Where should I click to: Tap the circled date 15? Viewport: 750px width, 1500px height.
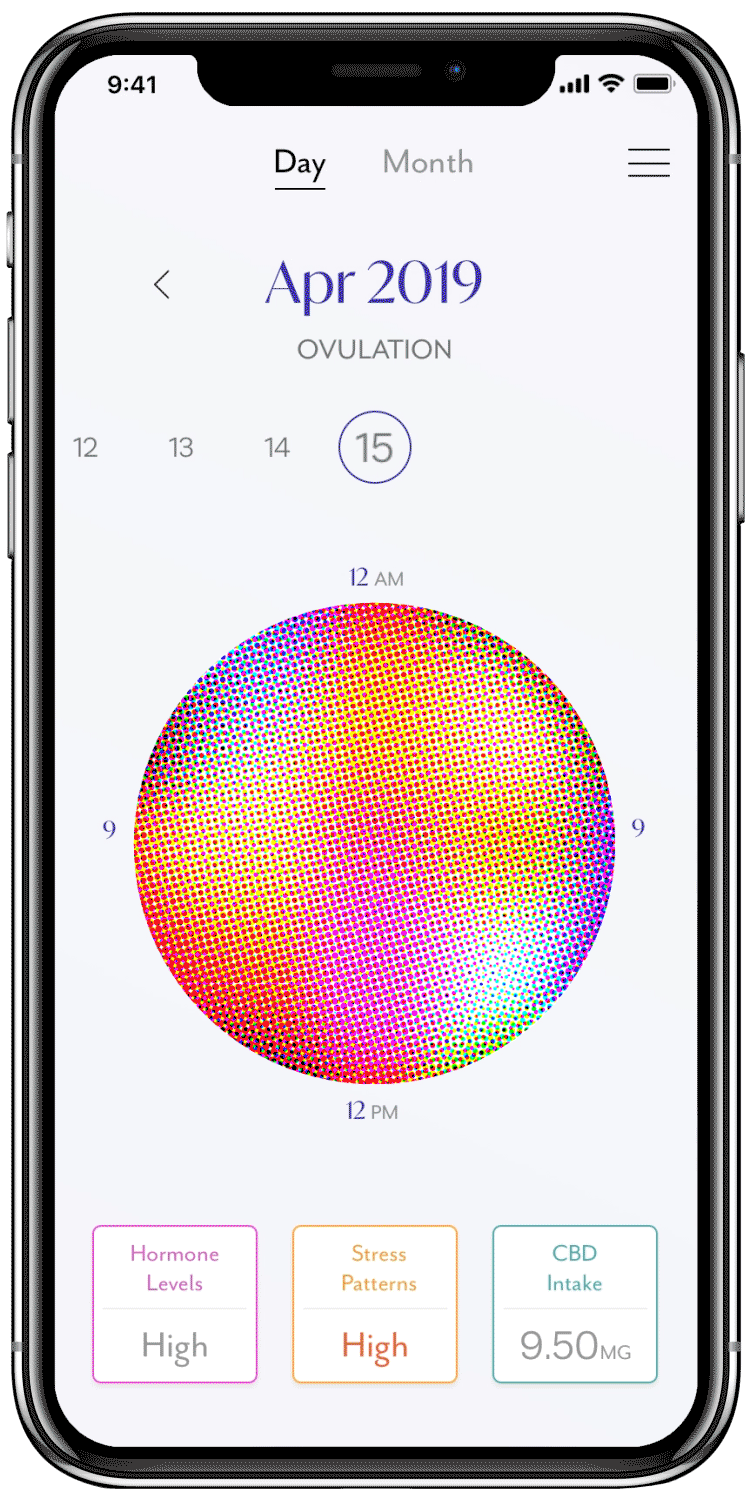coord(375,447)
